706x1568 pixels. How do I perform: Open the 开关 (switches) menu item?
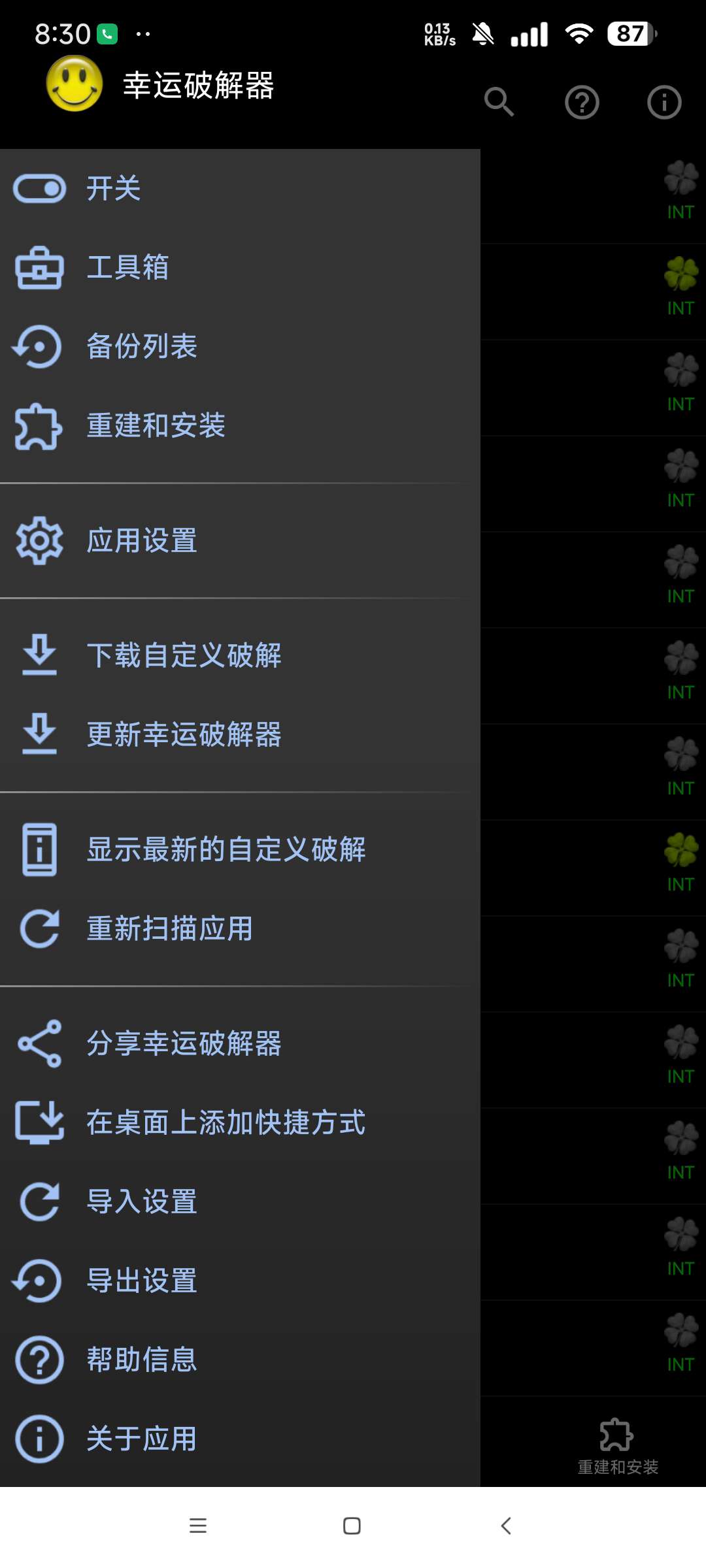114,189
